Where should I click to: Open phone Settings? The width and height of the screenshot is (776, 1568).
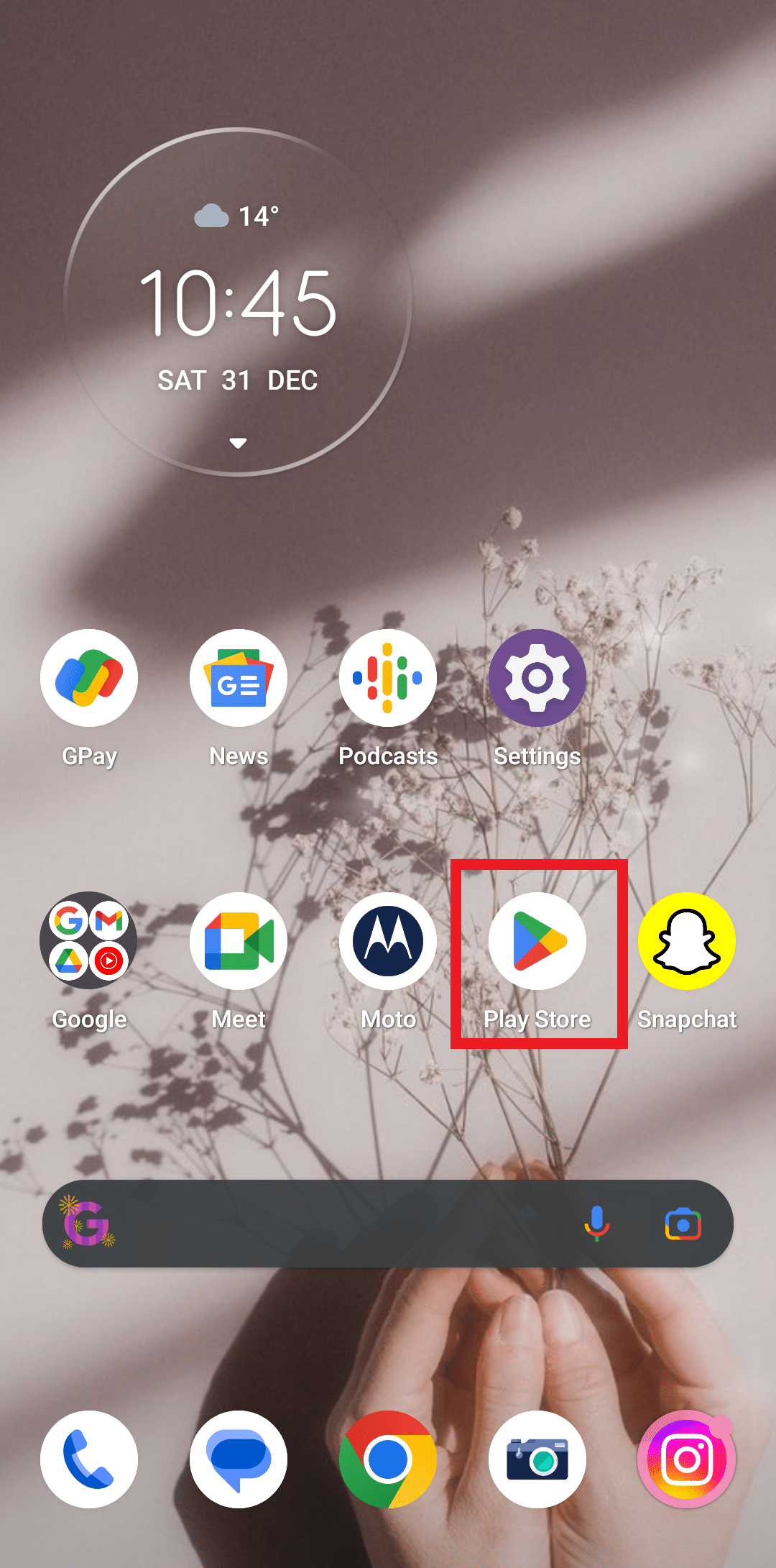[537, 678]
